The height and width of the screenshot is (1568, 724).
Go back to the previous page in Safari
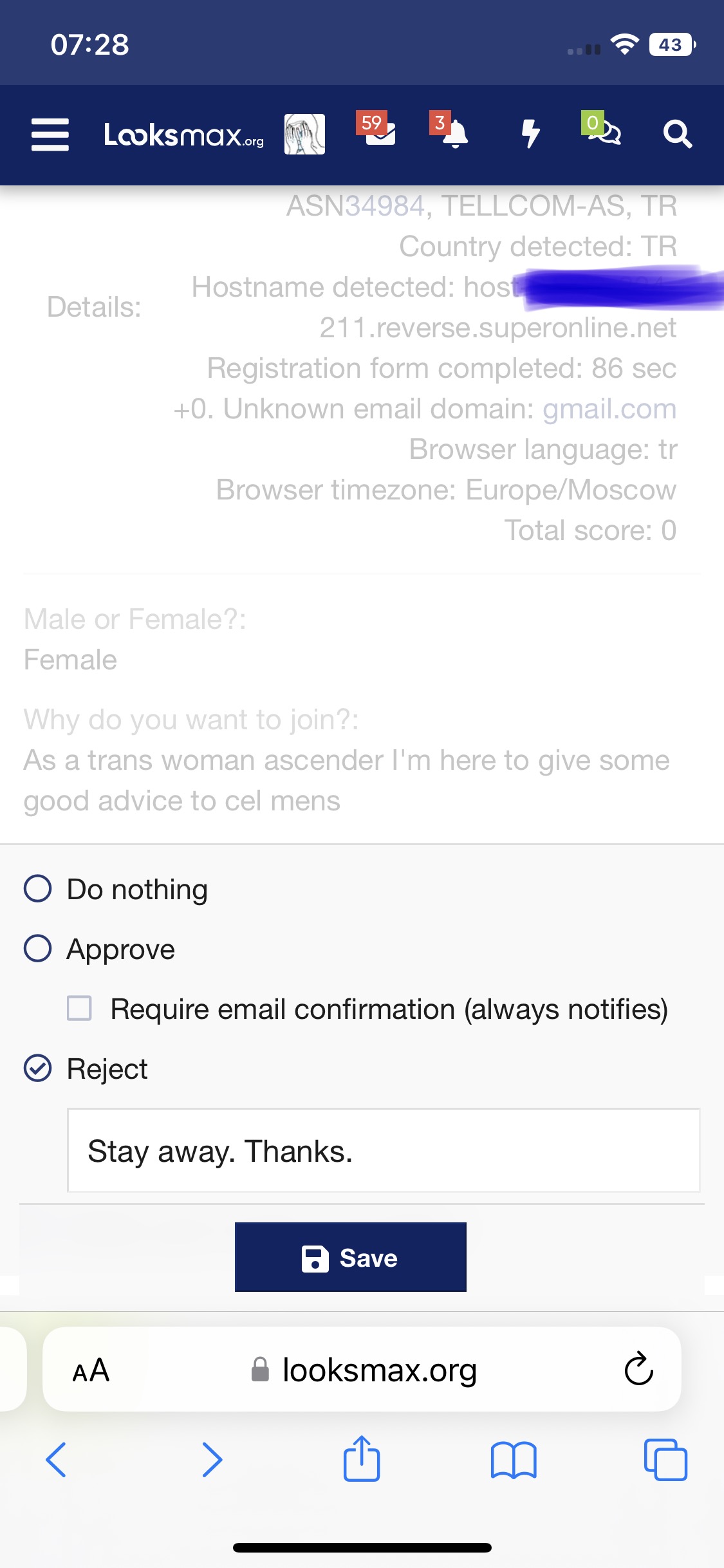(56, 1460)
